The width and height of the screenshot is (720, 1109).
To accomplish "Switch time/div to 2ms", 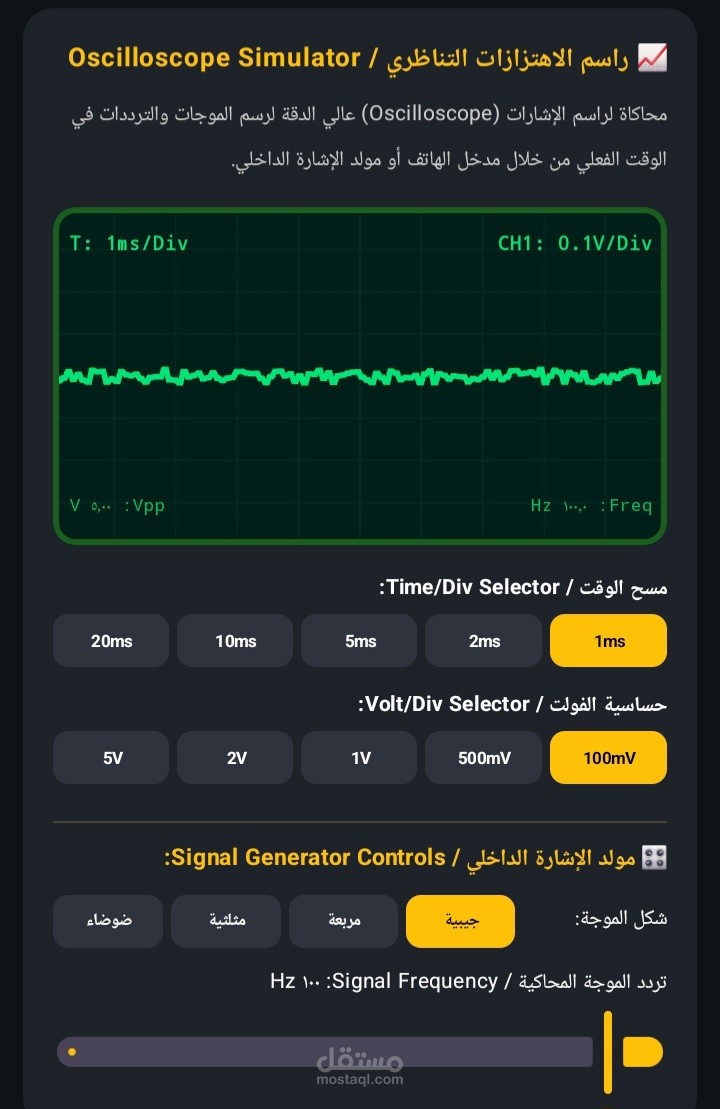I will [484, 641].
